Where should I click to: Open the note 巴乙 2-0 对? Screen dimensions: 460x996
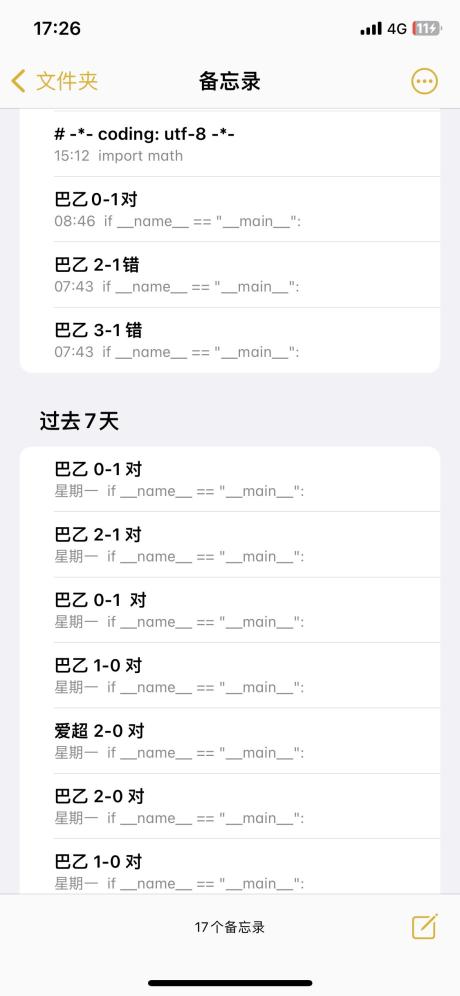coord(230,807)
